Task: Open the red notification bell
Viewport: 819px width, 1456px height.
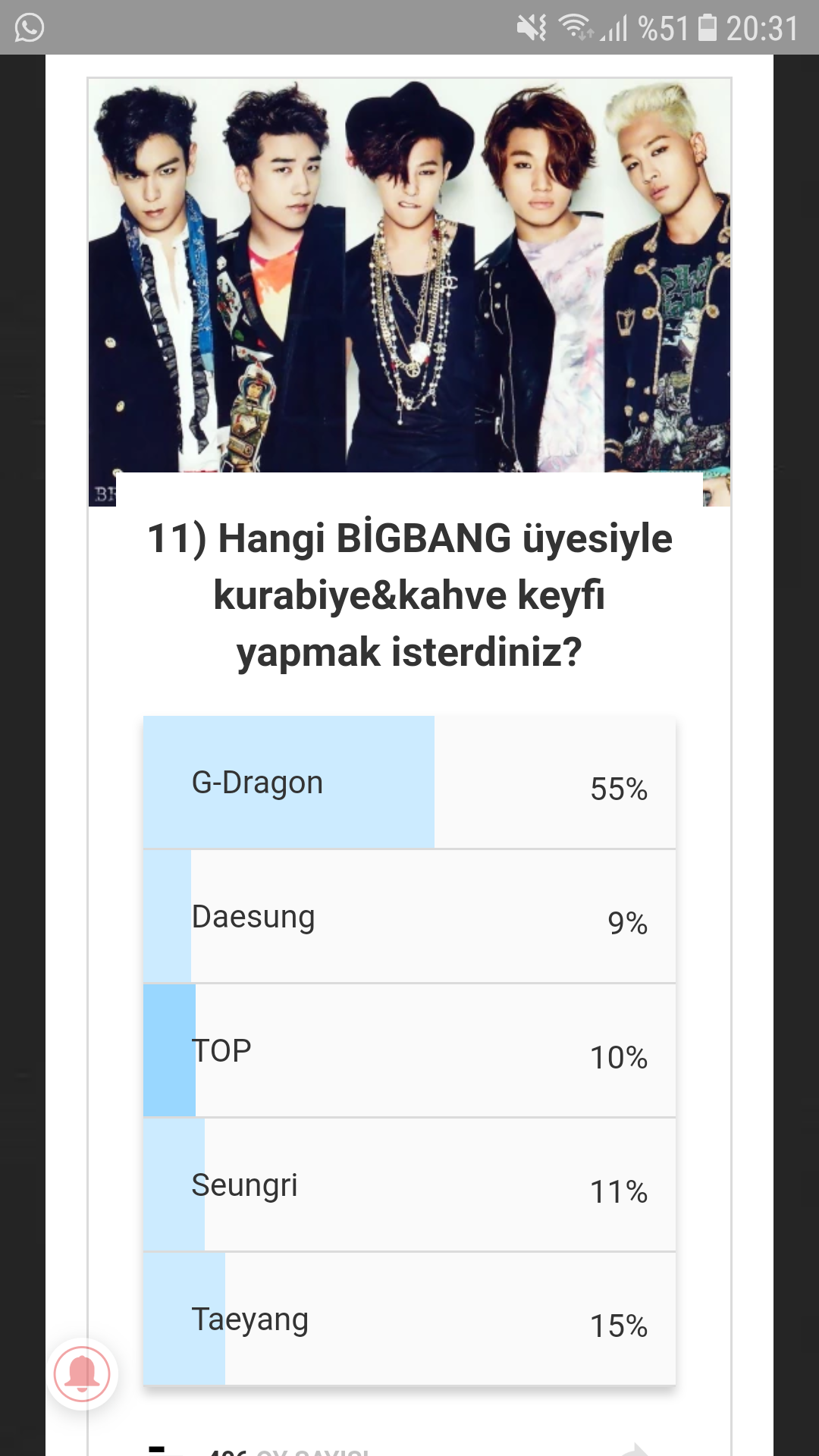Action: coord(82,1373)
